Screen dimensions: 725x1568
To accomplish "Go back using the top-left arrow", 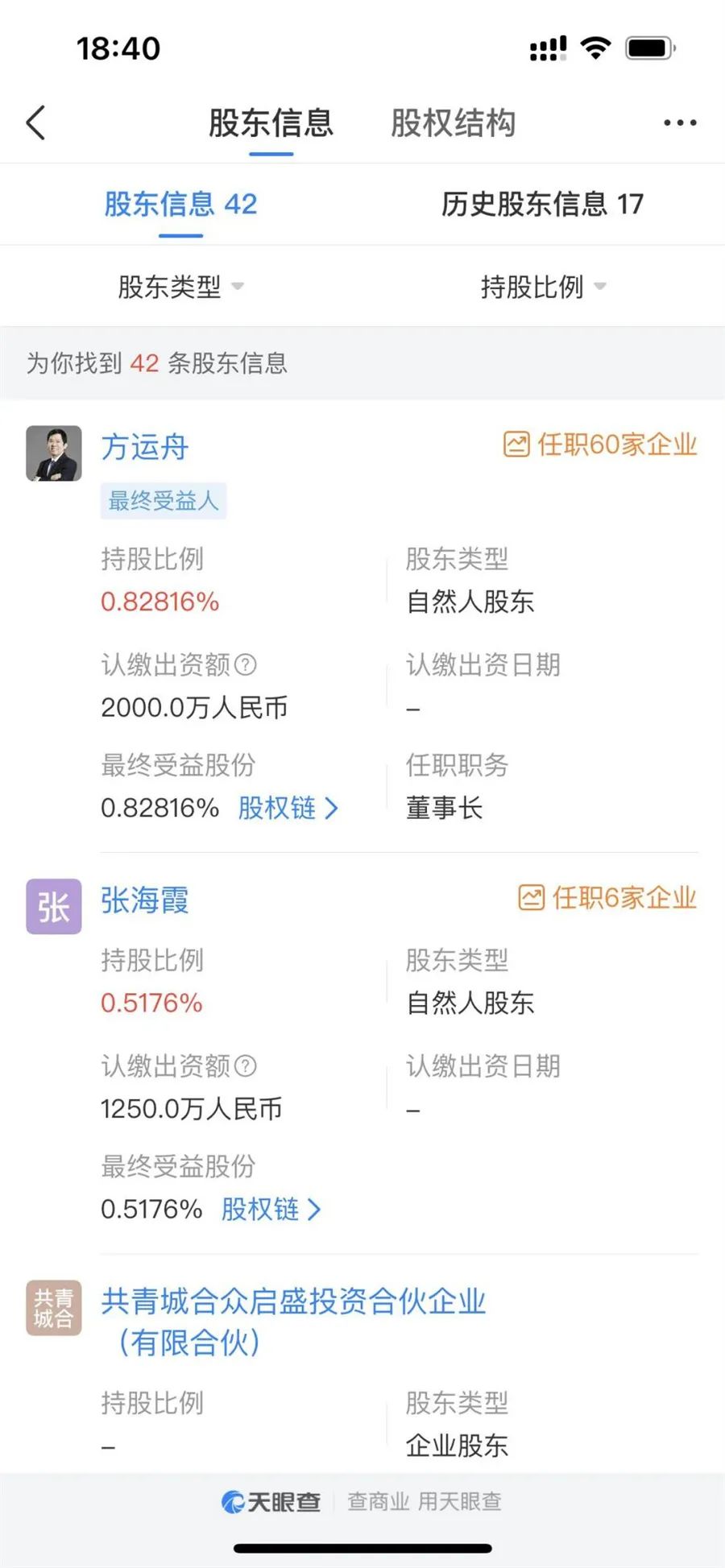I will [x=36, y=123].
